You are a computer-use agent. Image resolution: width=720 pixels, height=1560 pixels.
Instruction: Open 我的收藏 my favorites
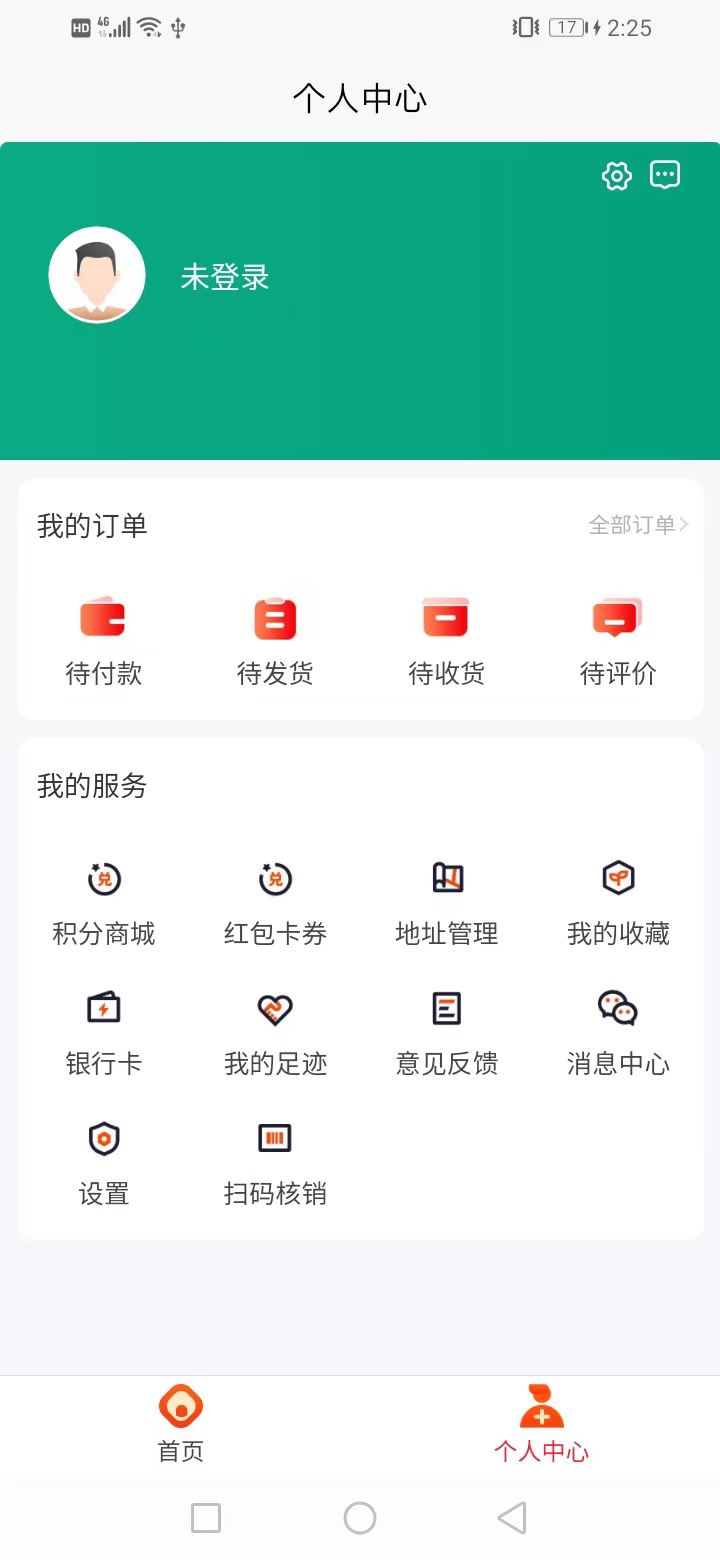(617, 900)
